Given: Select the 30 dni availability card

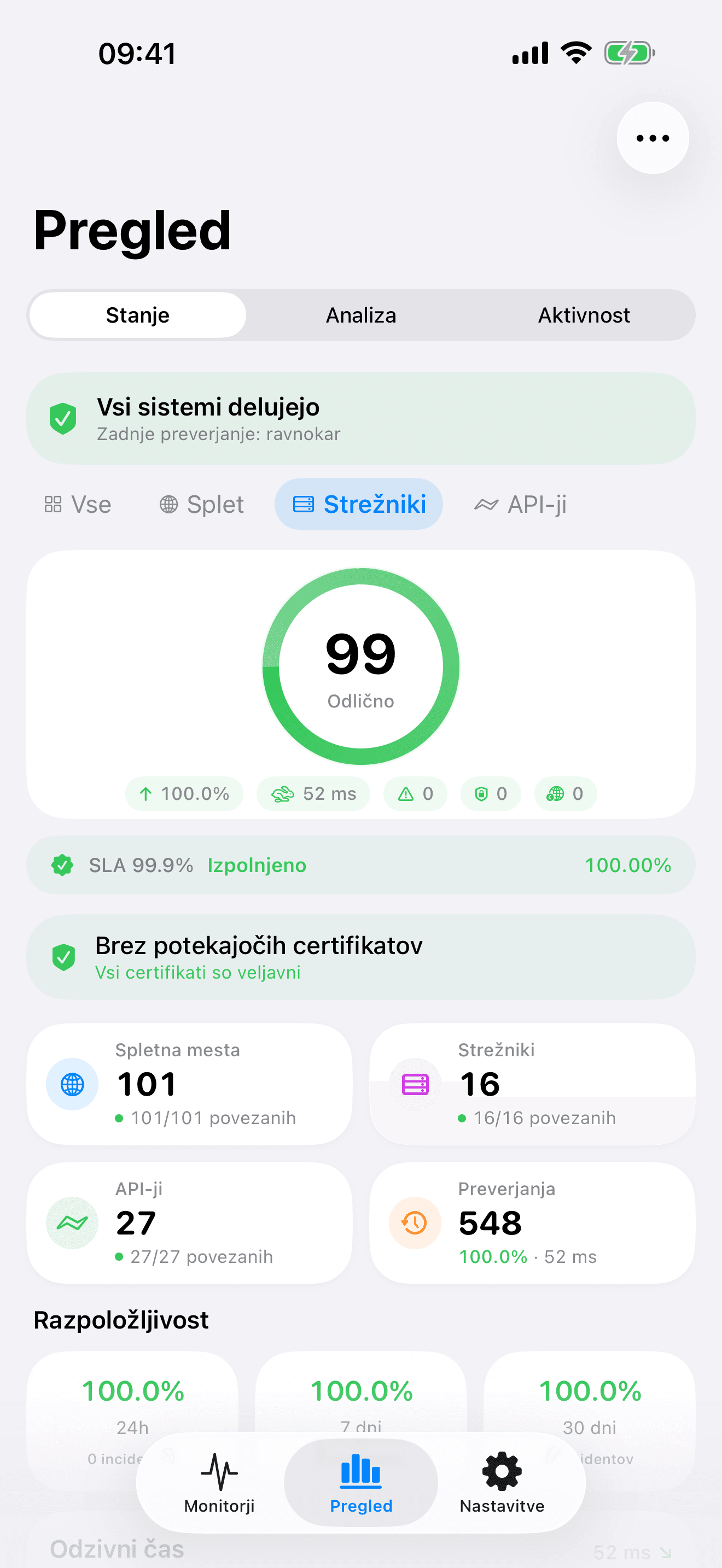Looking at the screenshot, I should pyautogui.click(x=589, y=1400).
